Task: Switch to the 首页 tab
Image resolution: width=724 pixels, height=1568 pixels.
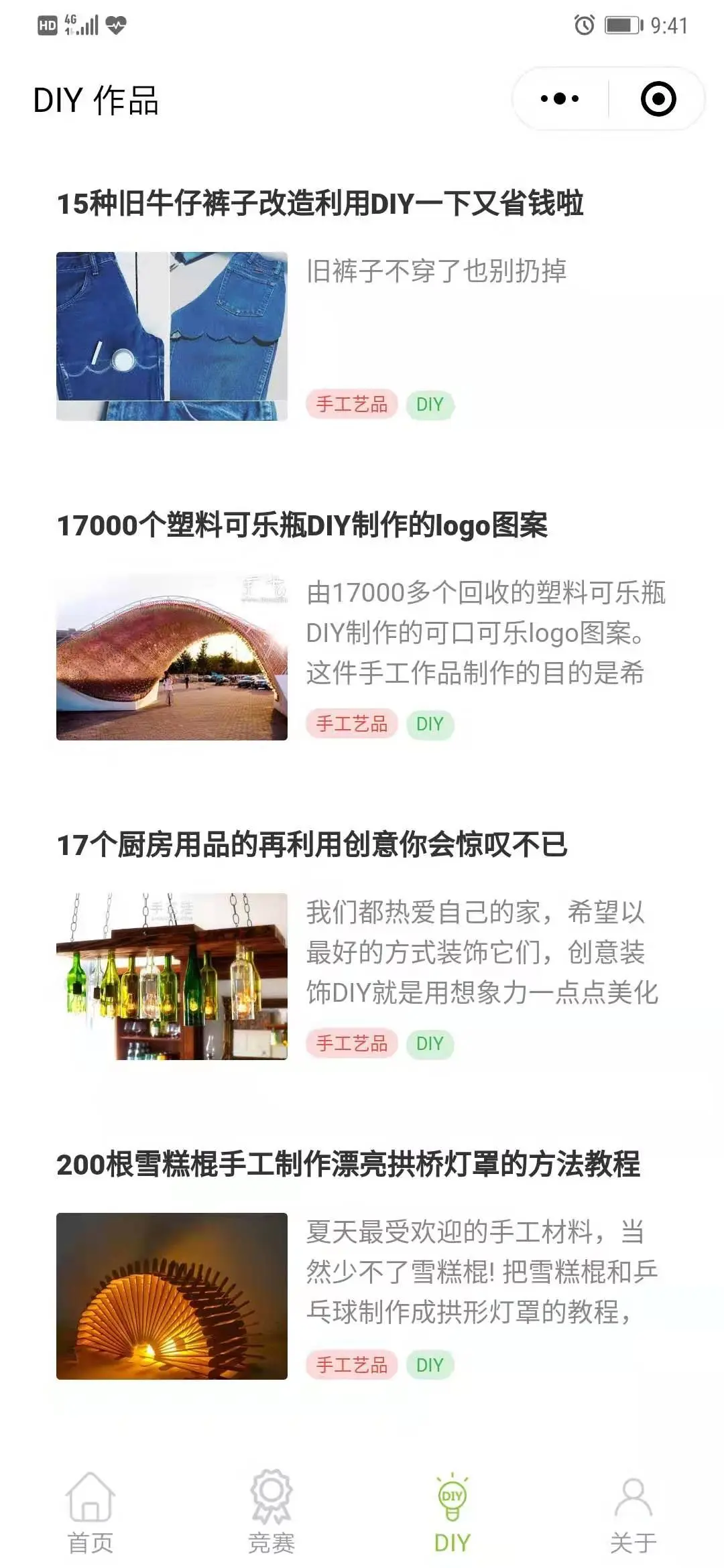Action: pyautogui.click(x=90, y=1513)
